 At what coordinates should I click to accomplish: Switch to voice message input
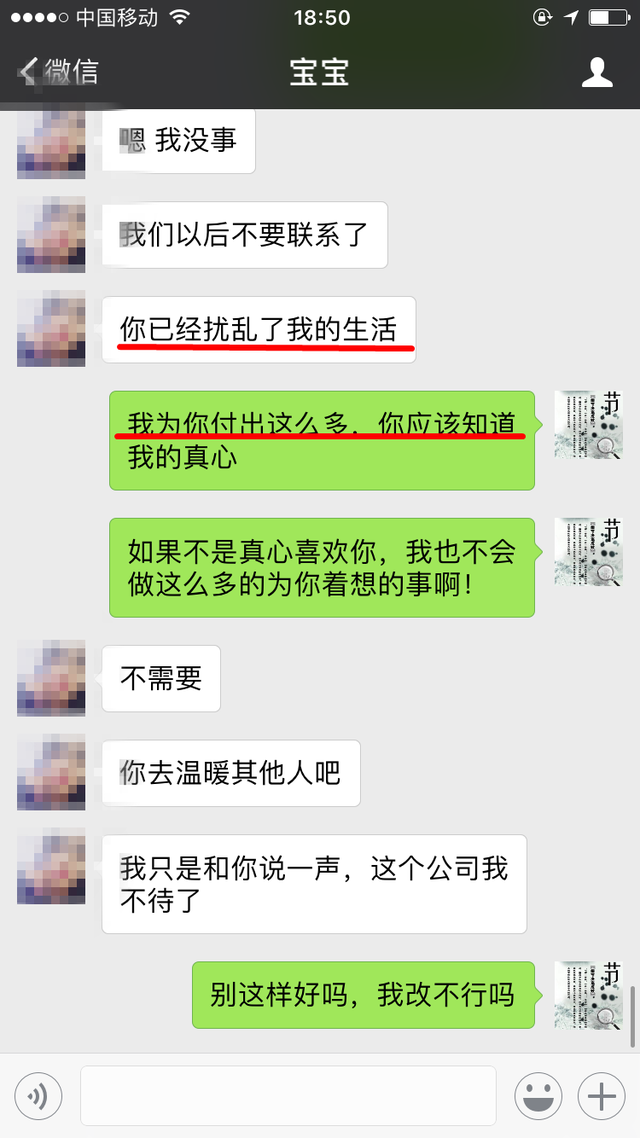tap(38, 1097)
